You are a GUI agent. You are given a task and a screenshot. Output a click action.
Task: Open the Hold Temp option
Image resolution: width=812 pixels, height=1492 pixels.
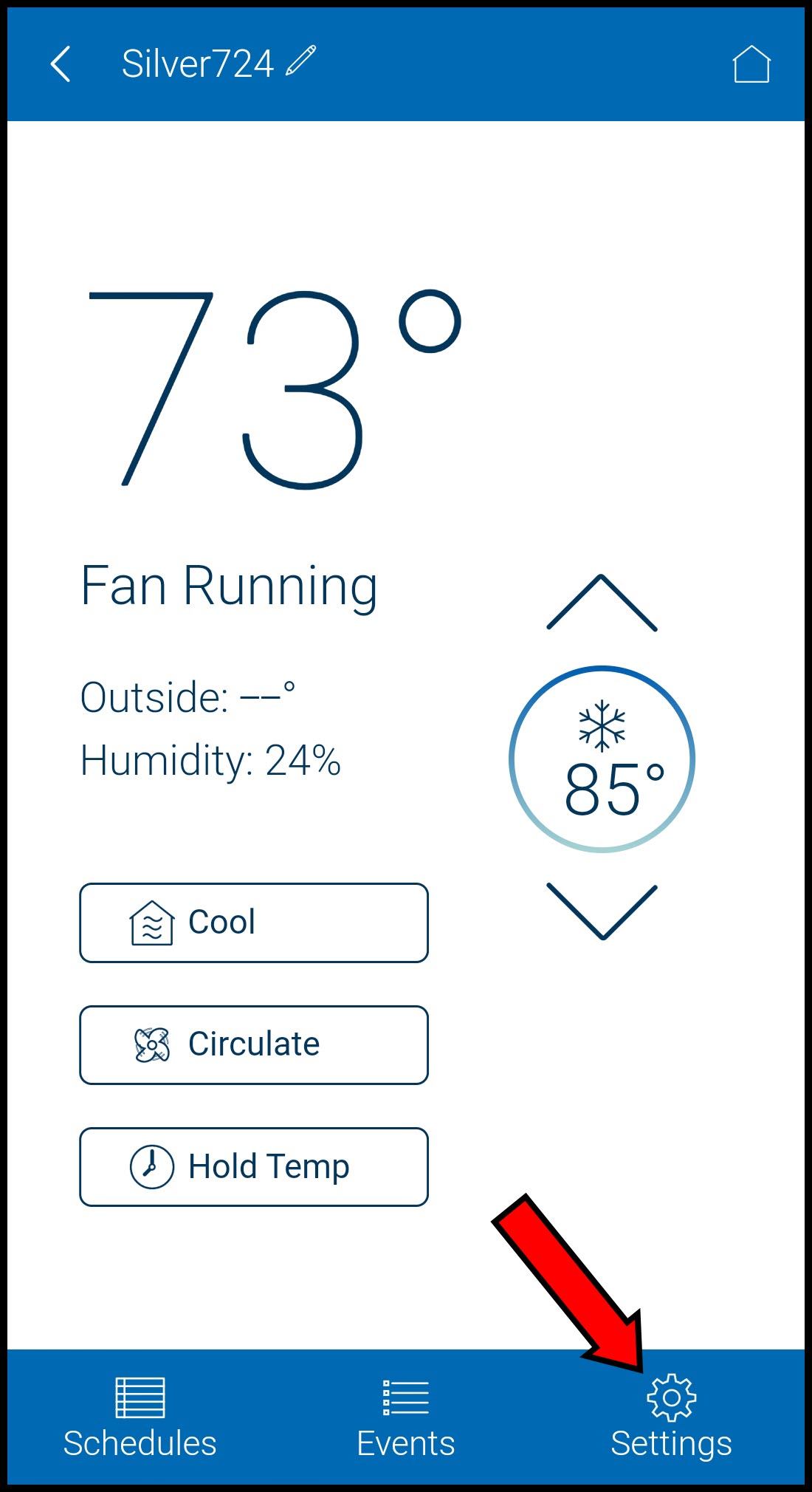tap(253, 1166)
